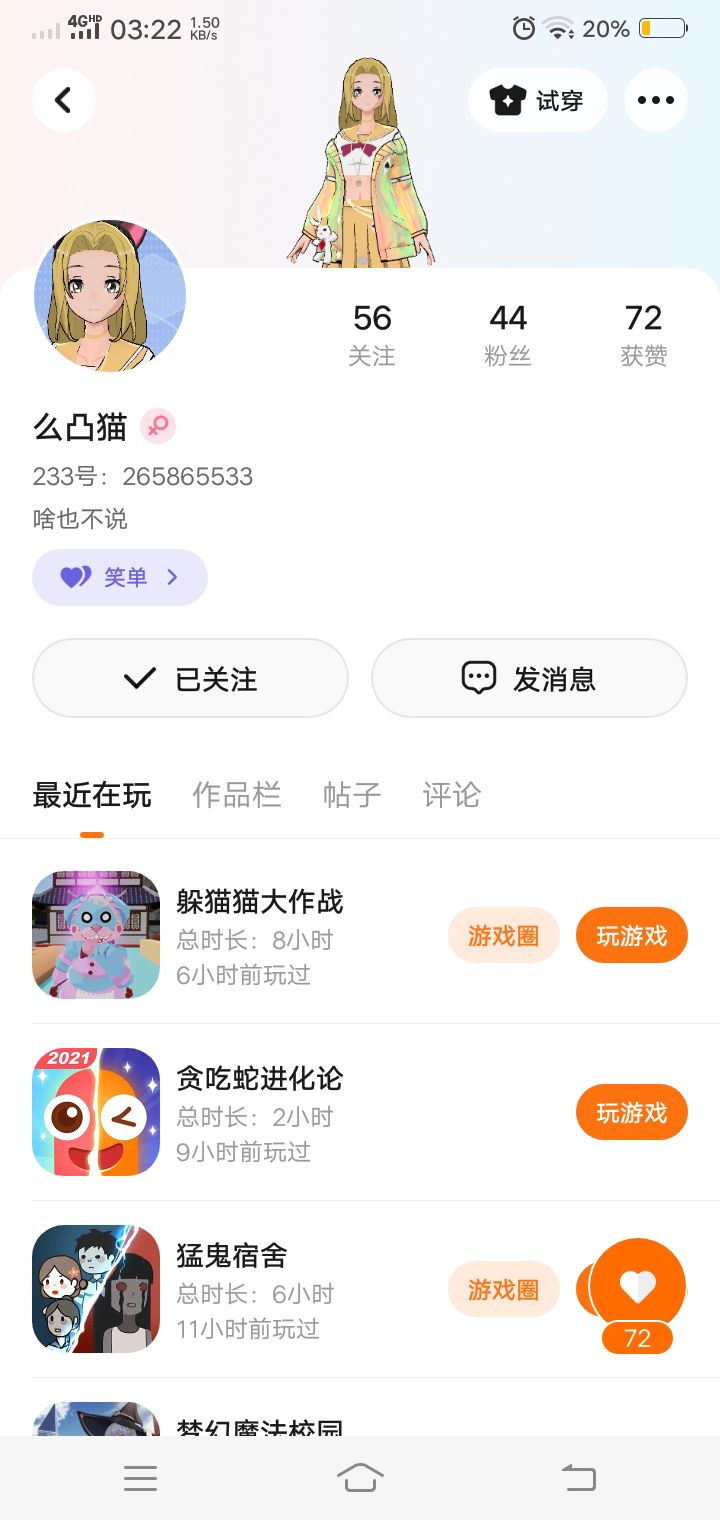View the 粉丝 followers list

click(508, 335)
